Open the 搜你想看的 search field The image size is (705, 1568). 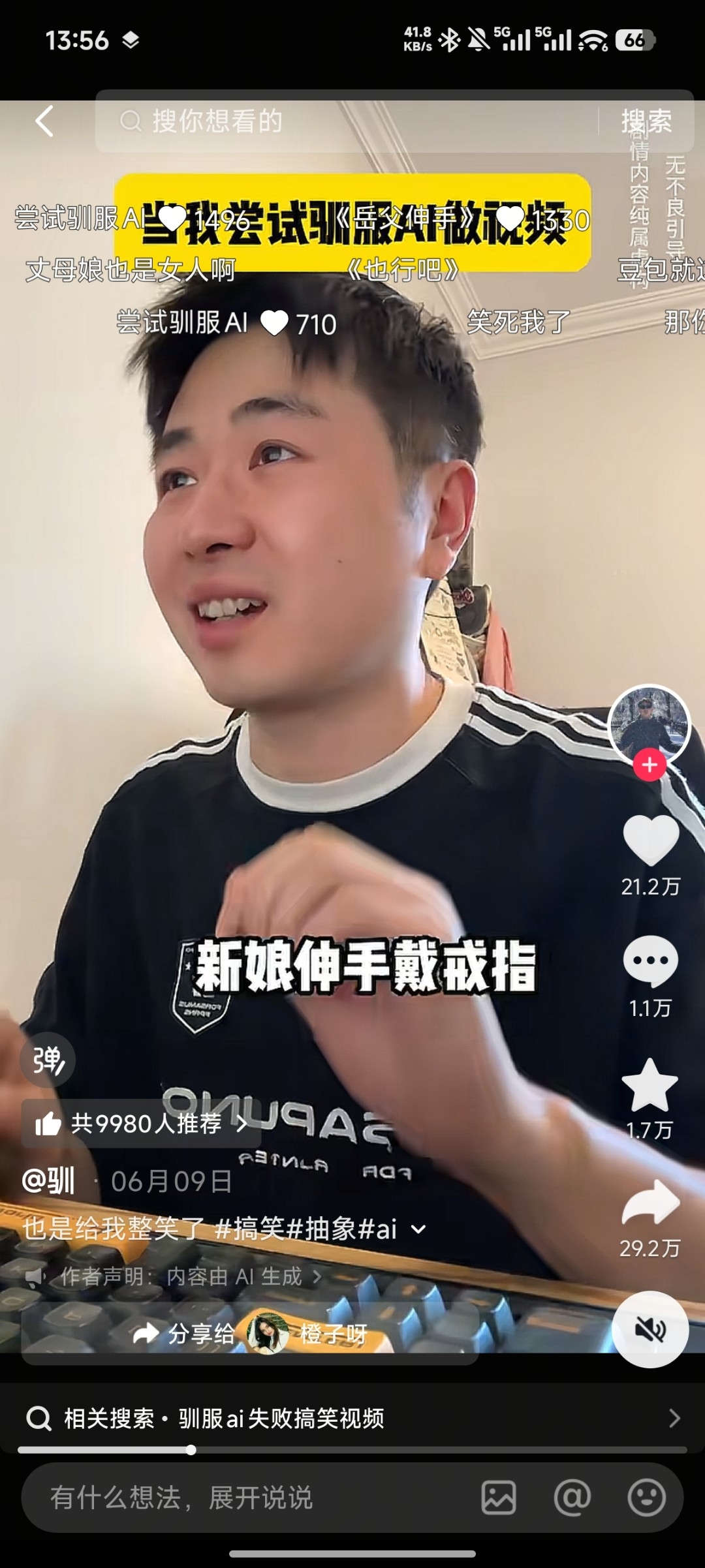(x=346, y=121)
